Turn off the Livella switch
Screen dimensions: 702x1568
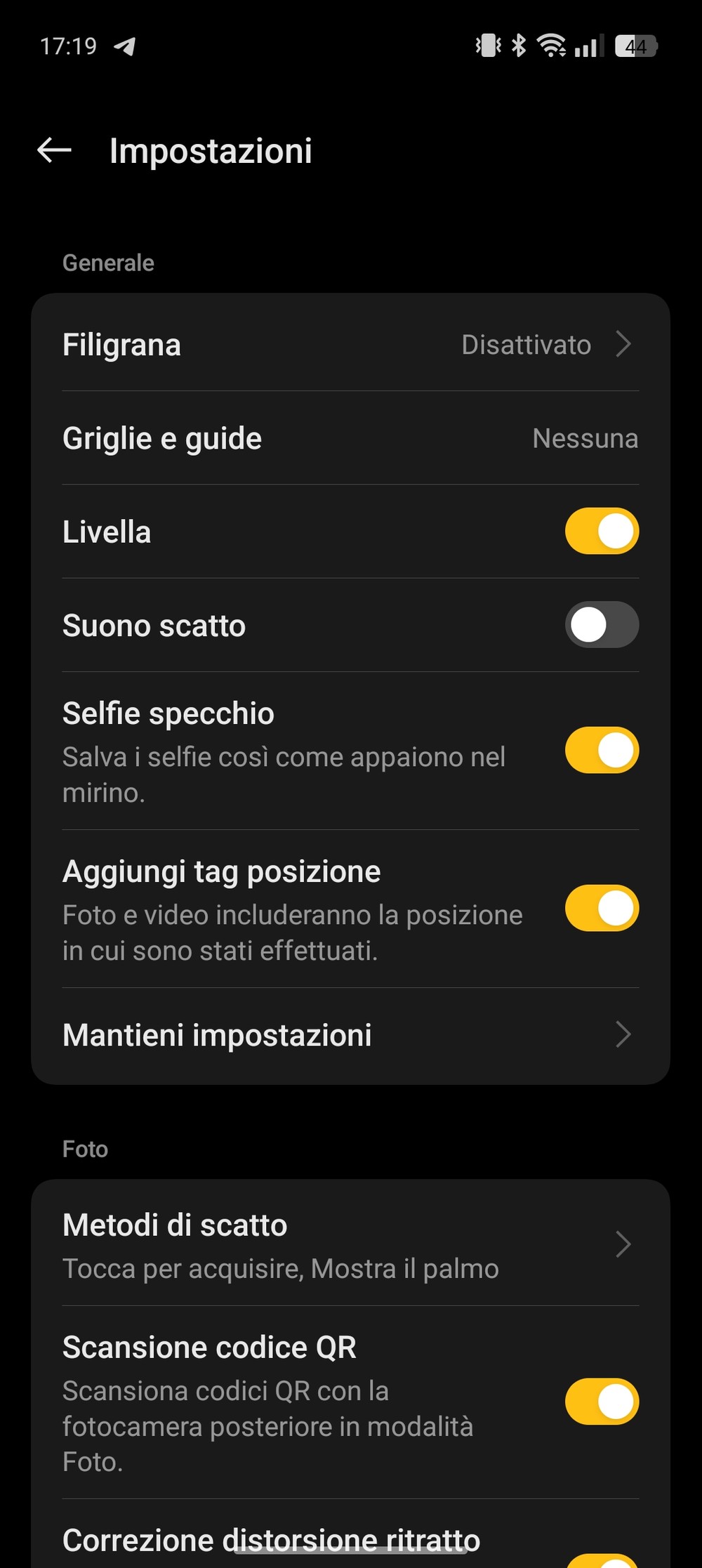tap(602, 532)
